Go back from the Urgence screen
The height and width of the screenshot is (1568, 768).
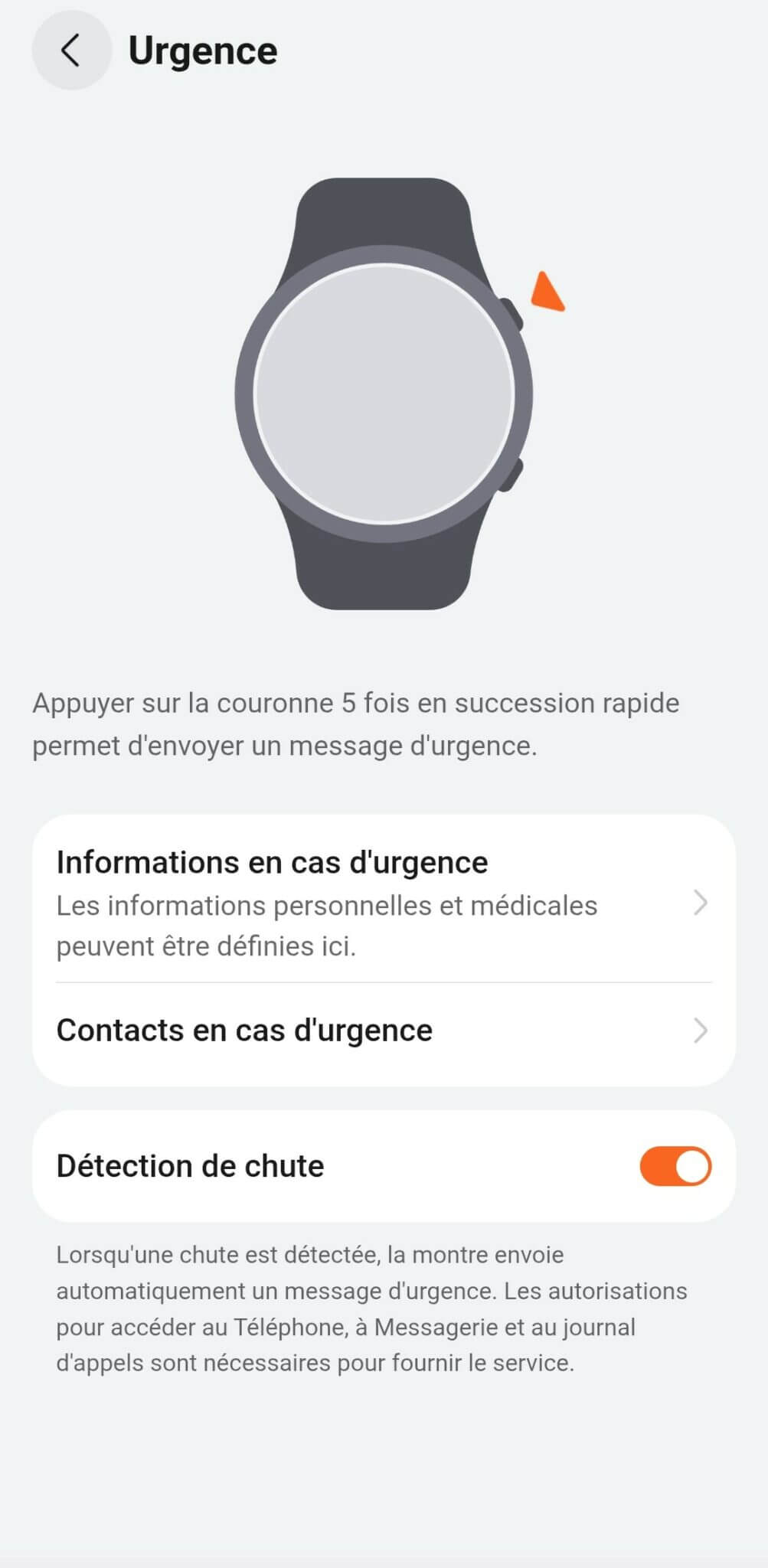pyautogui.click(x=71, y=51)
